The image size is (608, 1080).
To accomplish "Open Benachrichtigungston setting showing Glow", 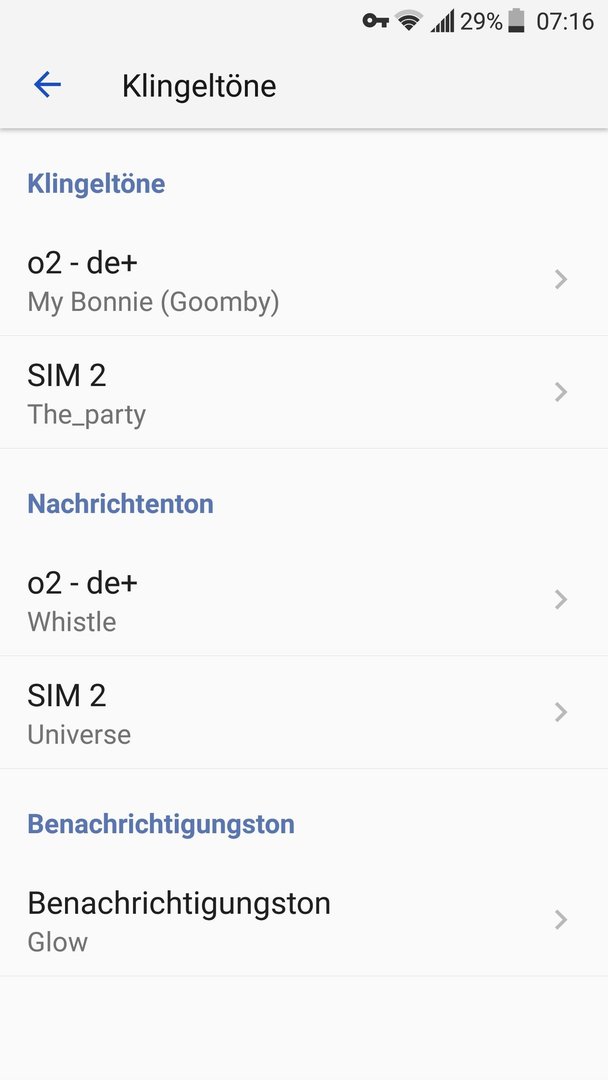I will pyautogui.click(x=304, y=920).
